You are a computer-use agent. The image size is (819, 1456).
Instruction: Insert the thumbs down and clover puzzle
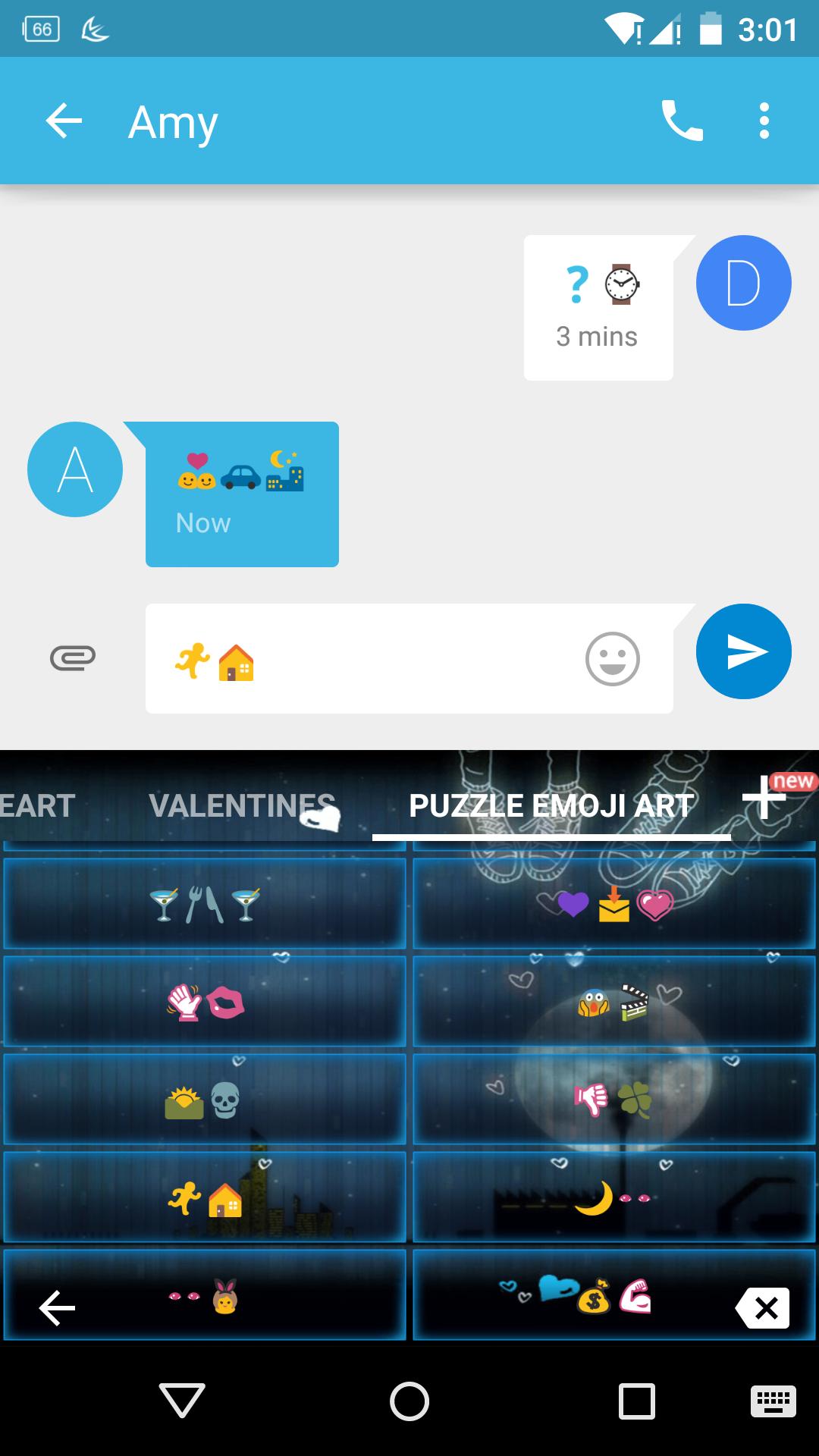pos(613,1100)
